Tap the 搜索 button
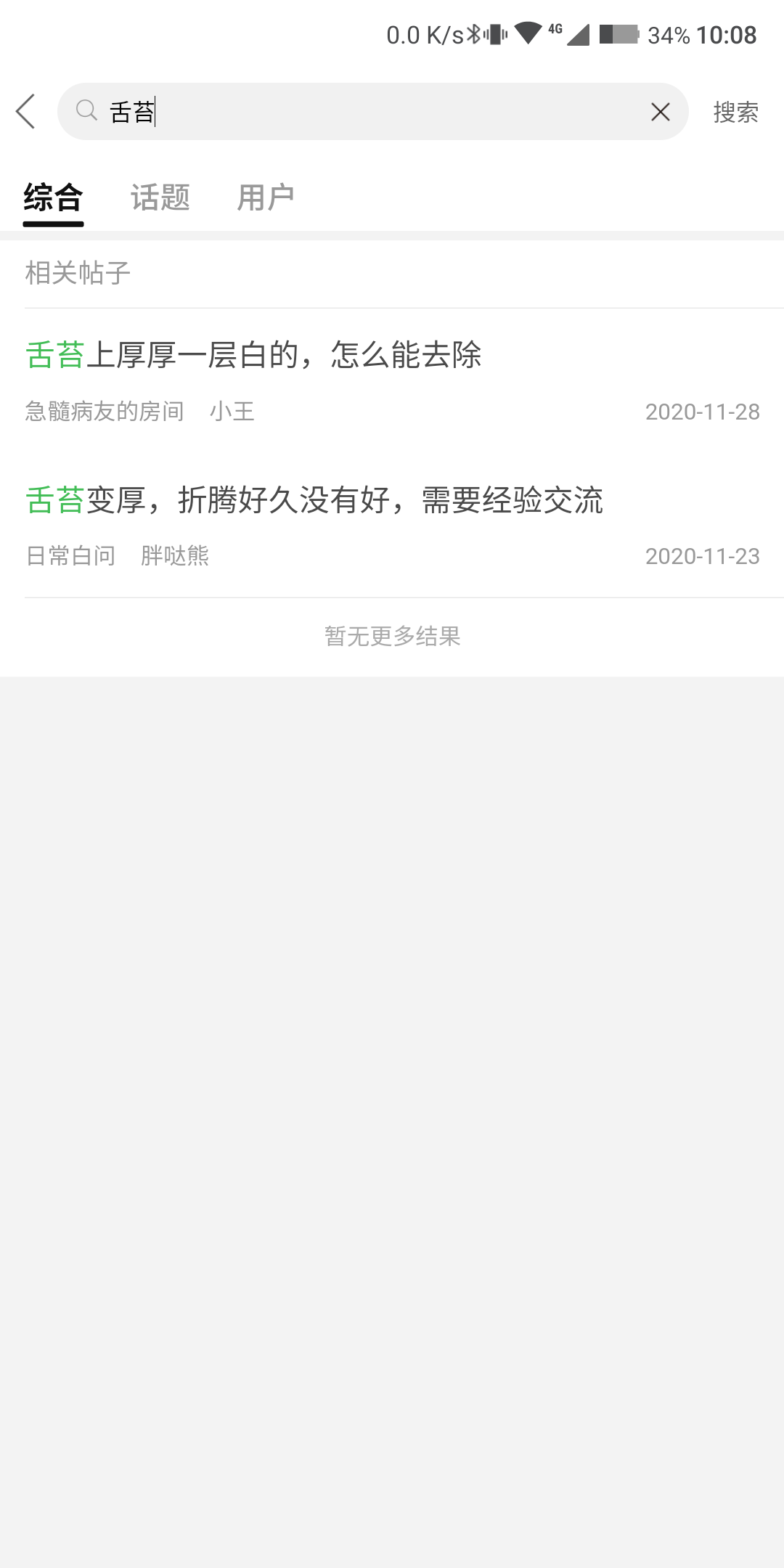The width and height of the screenshot is (784, 1568). tap(735, 112)
